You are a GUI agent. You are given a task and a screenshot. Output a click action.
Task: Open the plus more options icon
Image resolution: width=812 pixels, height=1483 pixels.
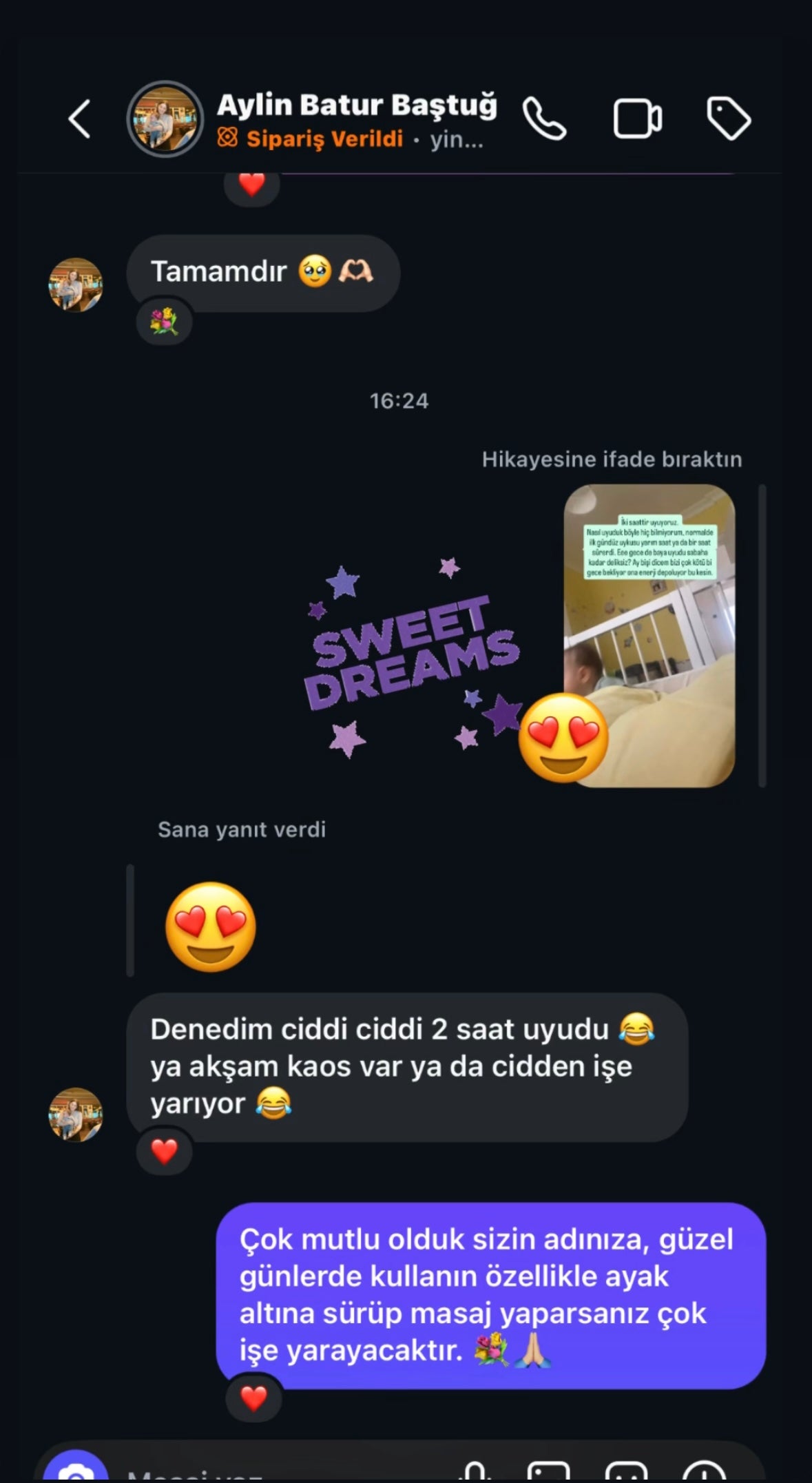point(704,1471)
